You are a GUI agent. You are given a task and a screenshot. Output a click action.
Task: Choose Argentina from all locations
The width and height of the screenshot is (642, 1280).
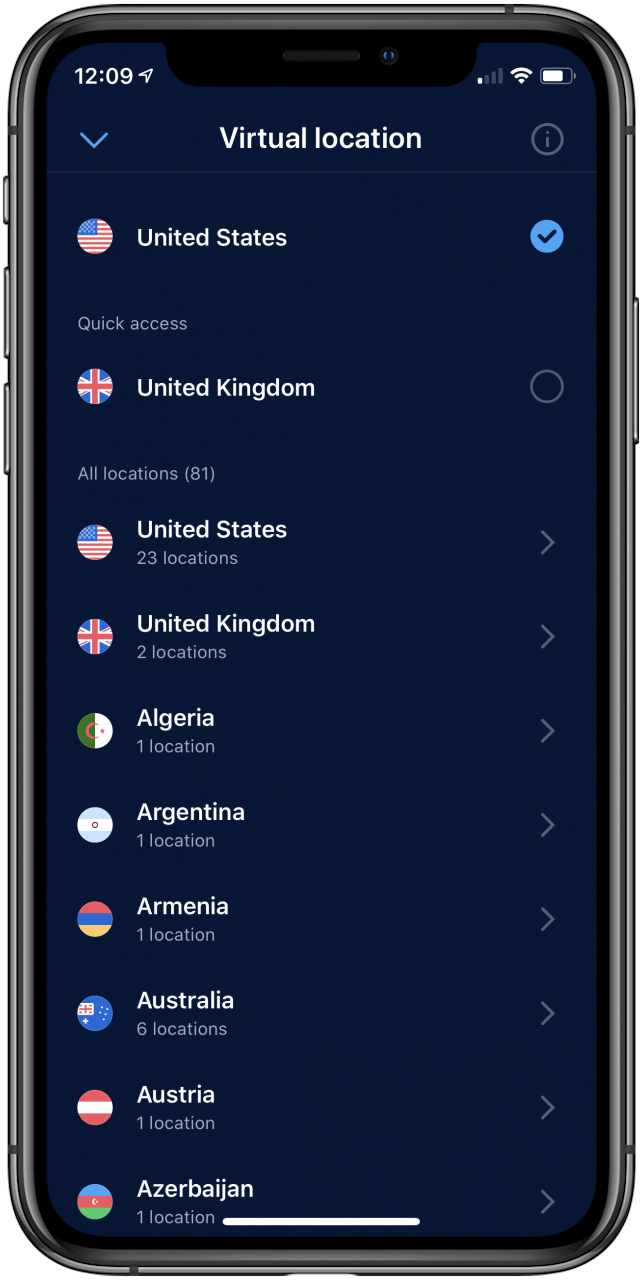tap(321, 824)
